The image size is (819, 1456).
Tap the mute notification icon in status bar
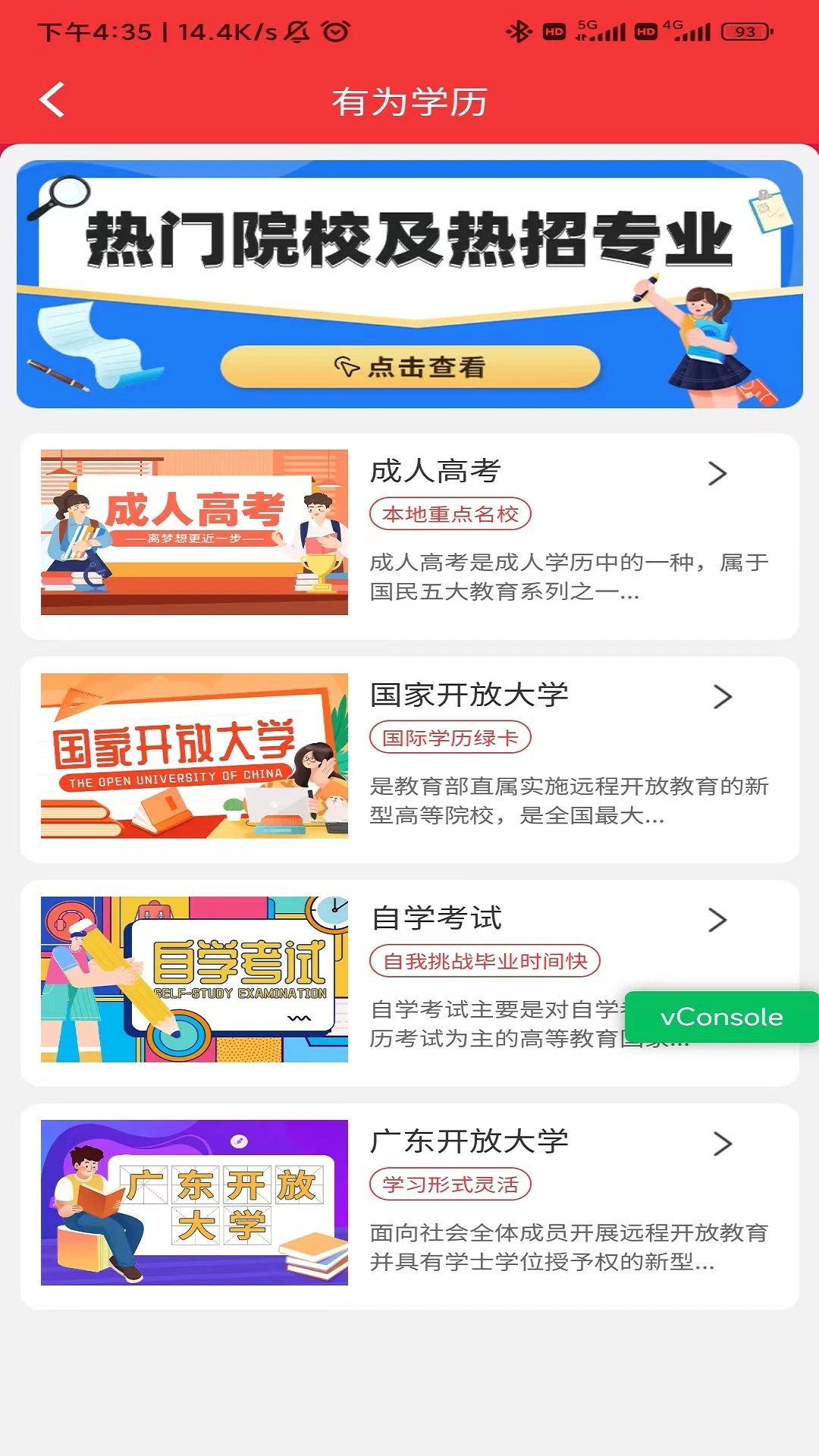[297, 32]
